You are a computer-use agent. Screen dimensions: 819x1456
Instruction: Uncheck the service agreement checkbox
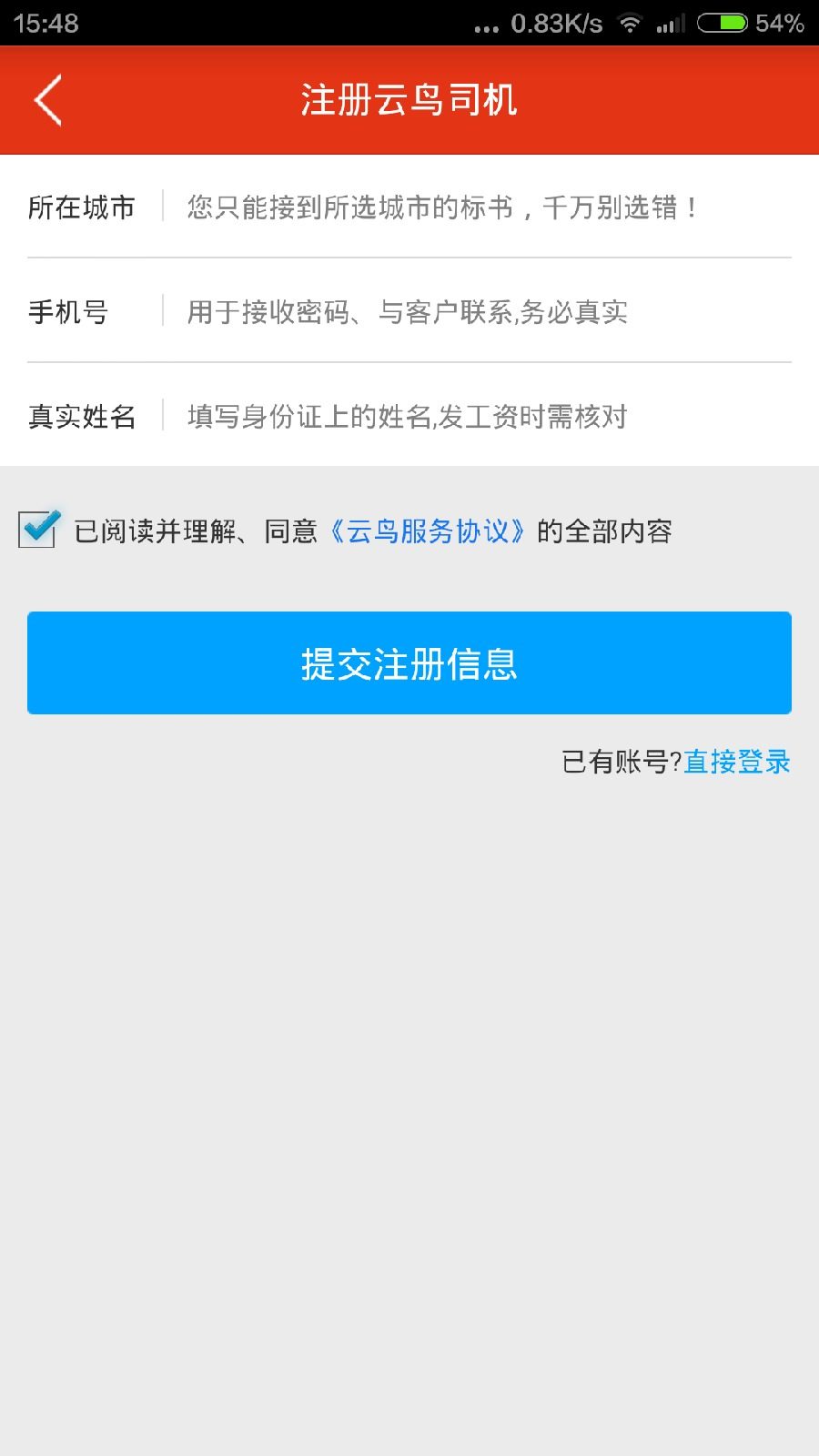coord(39,530)
